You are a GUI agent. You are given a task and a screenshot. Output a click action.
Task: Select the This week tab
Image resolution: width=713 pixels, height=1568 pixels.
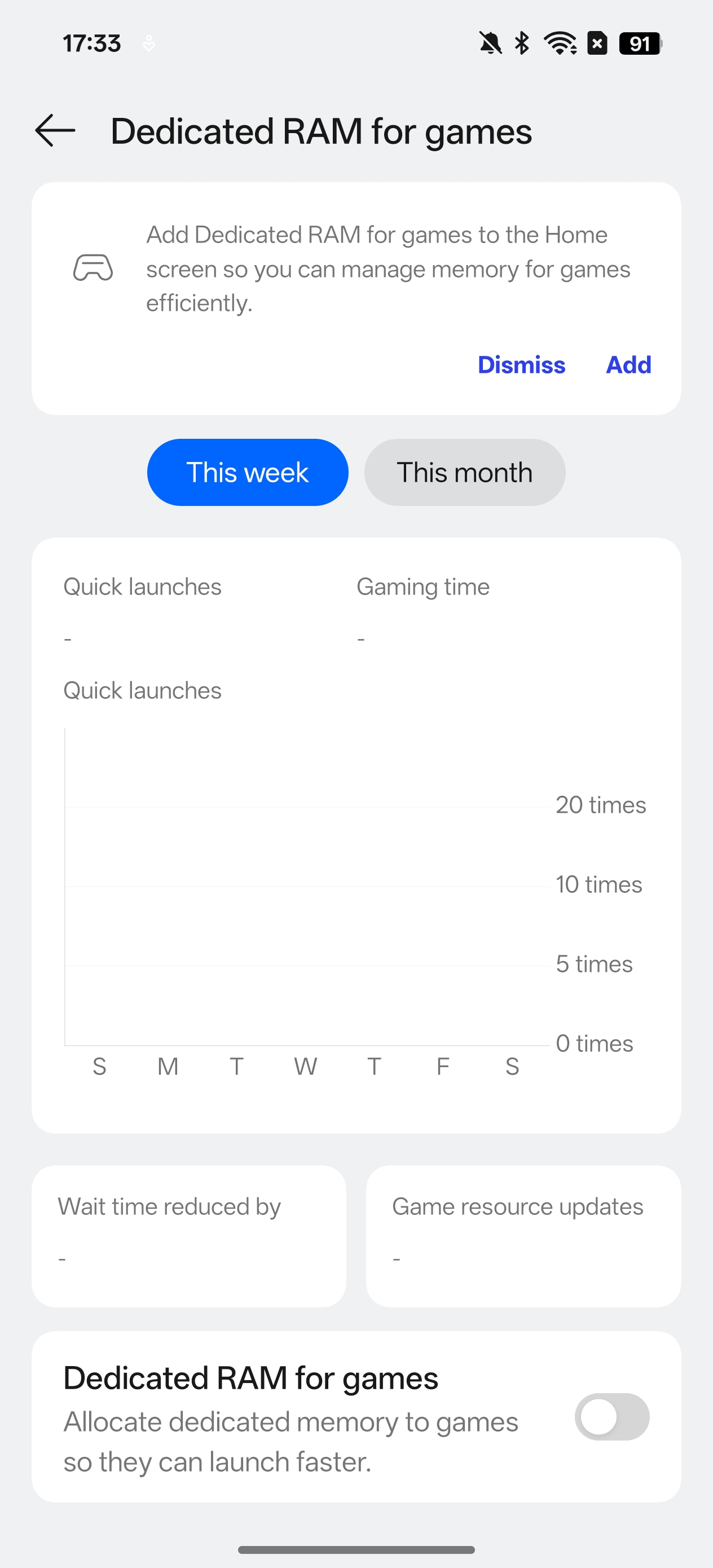[x=247, y=472]
